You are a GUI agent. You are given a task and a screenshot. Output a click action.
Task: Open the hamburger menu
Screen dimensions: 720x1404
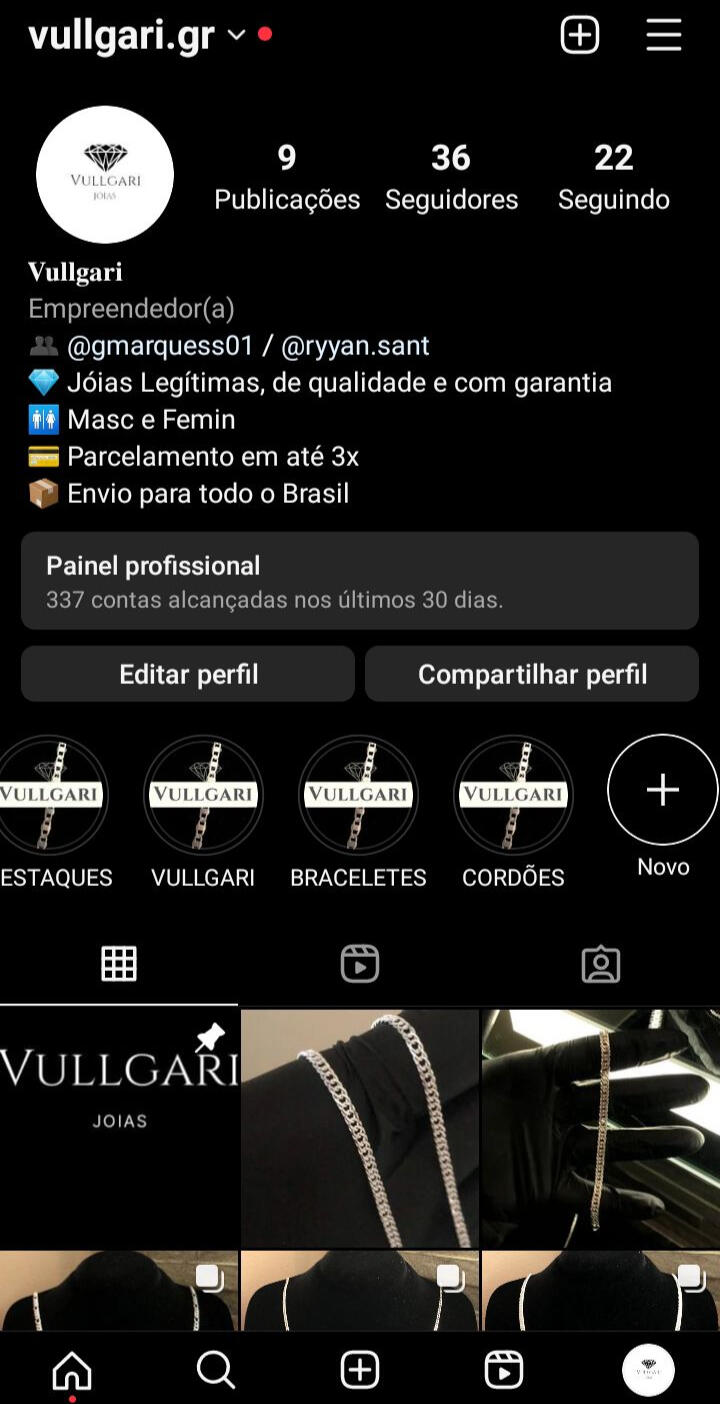point(663,35)
